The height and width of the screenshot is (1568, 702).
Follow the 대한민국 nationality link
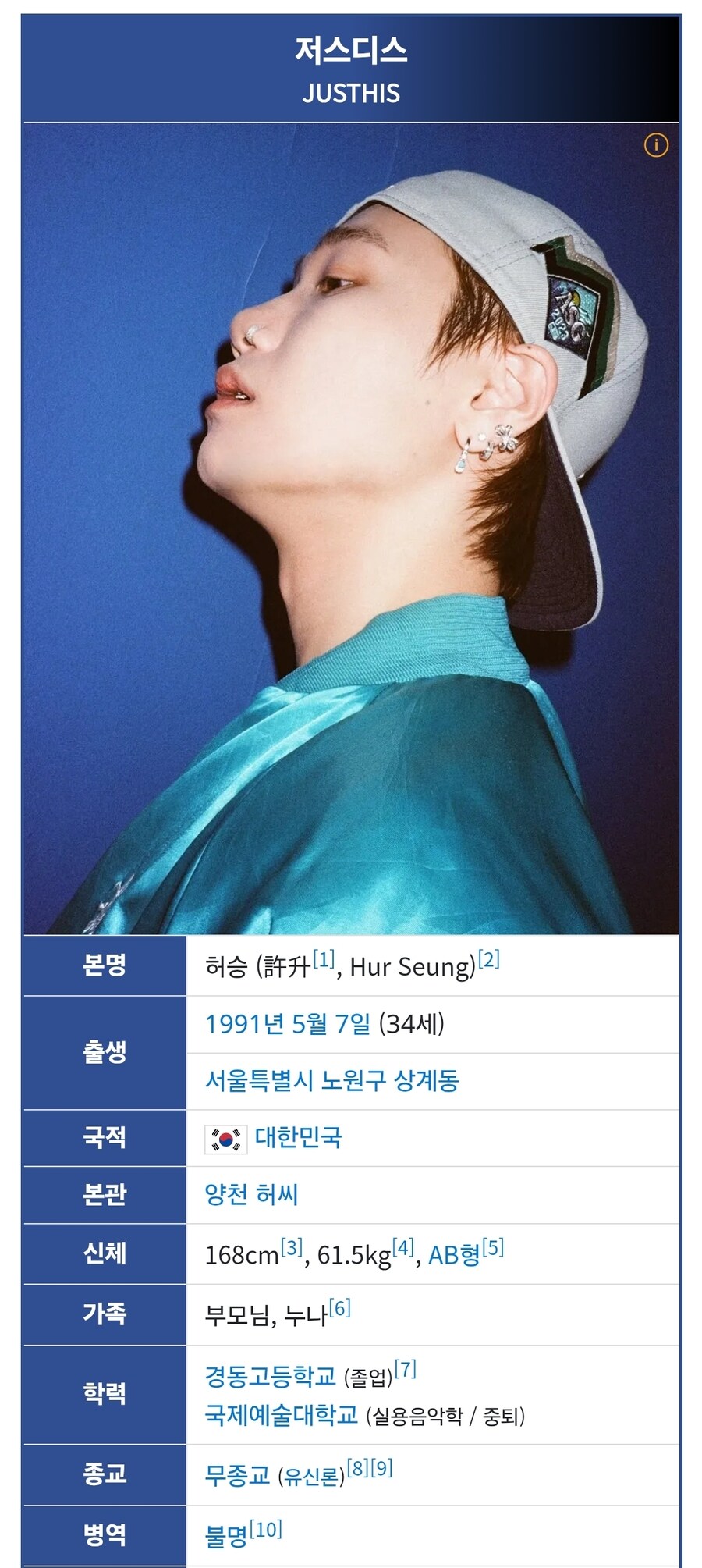(298, 1138)
